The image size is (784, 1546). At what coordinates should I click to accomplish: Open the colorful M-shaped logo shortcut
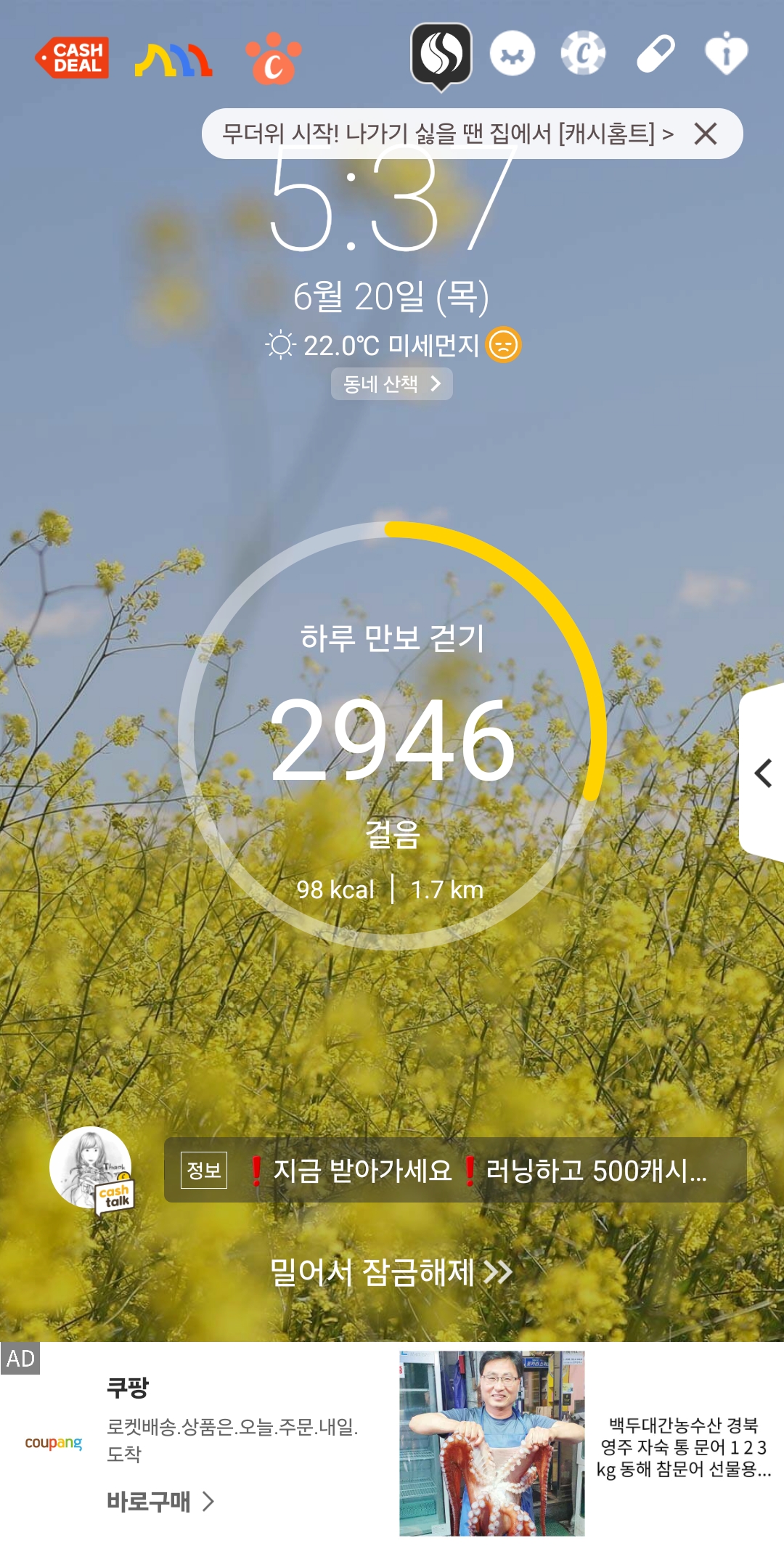click(x=173, y=60)
